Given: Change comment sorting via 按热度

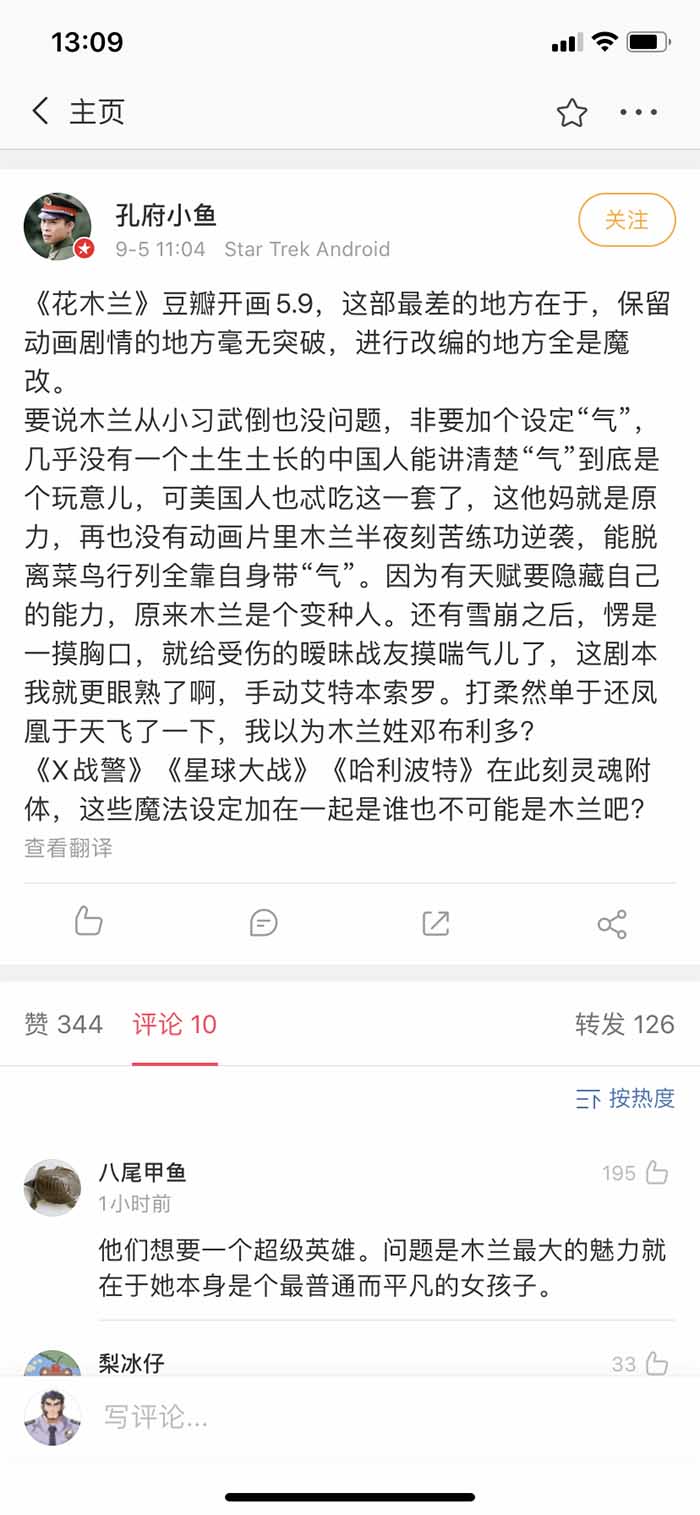Looking at the screenshot, I should 625,1099.
